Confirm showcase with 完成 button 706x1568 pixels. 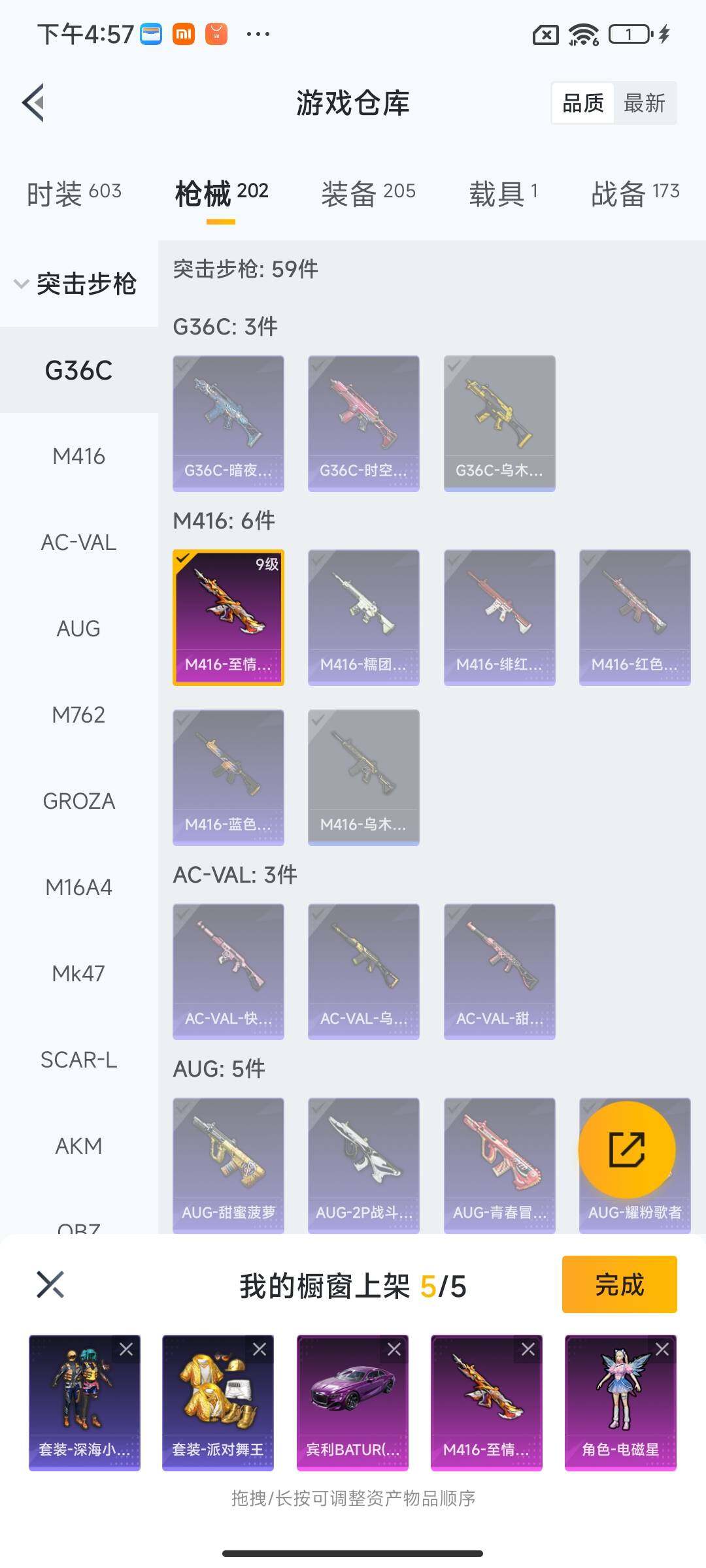click(619, 1284)
